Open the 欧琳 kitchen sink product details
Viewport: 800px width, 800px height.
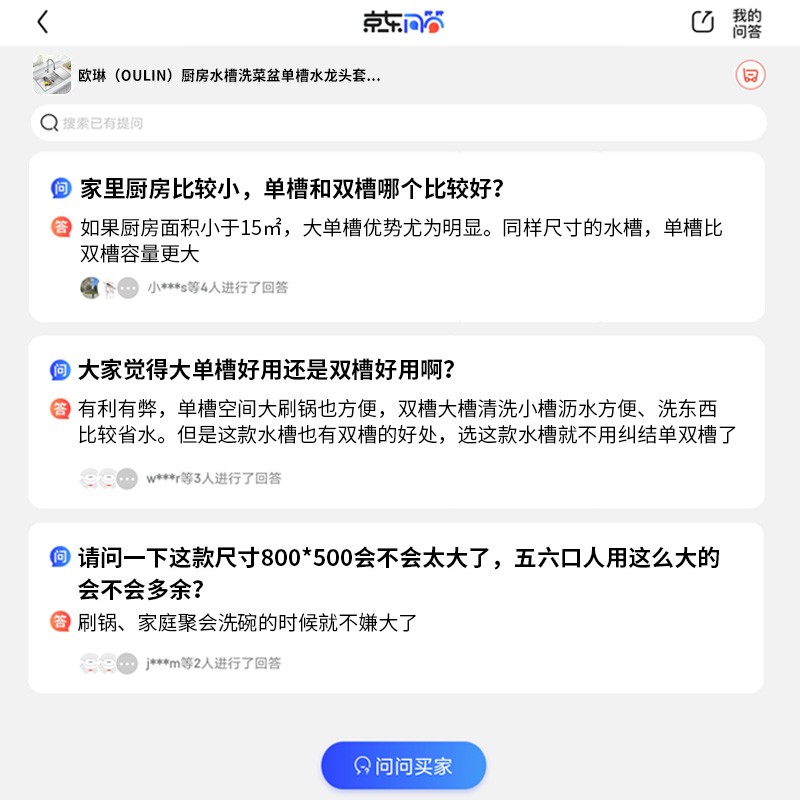point(230,75)
